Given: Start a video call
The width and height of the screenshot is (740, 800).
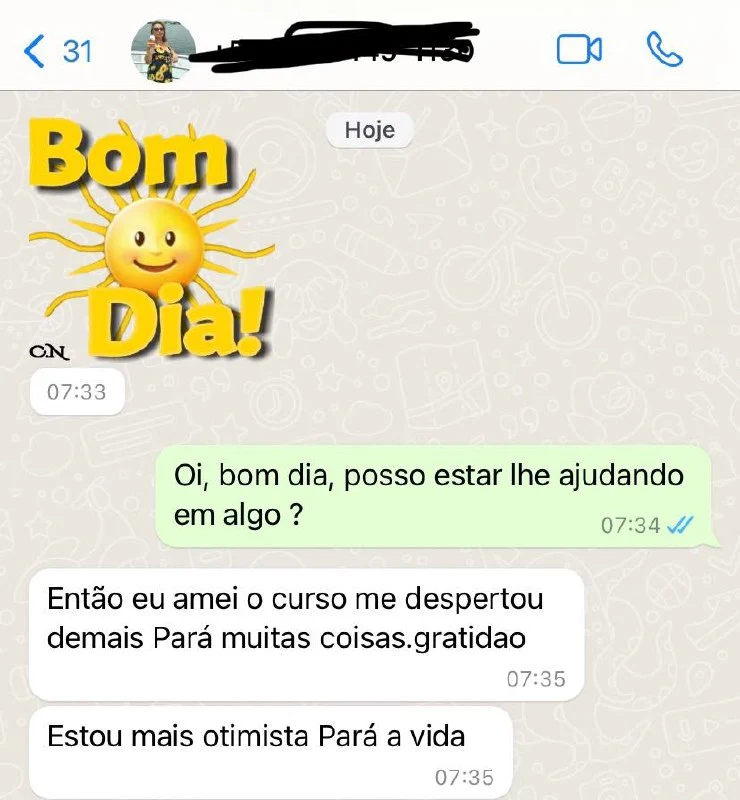Looking at the screenshot, I should (x=579, y=49).
